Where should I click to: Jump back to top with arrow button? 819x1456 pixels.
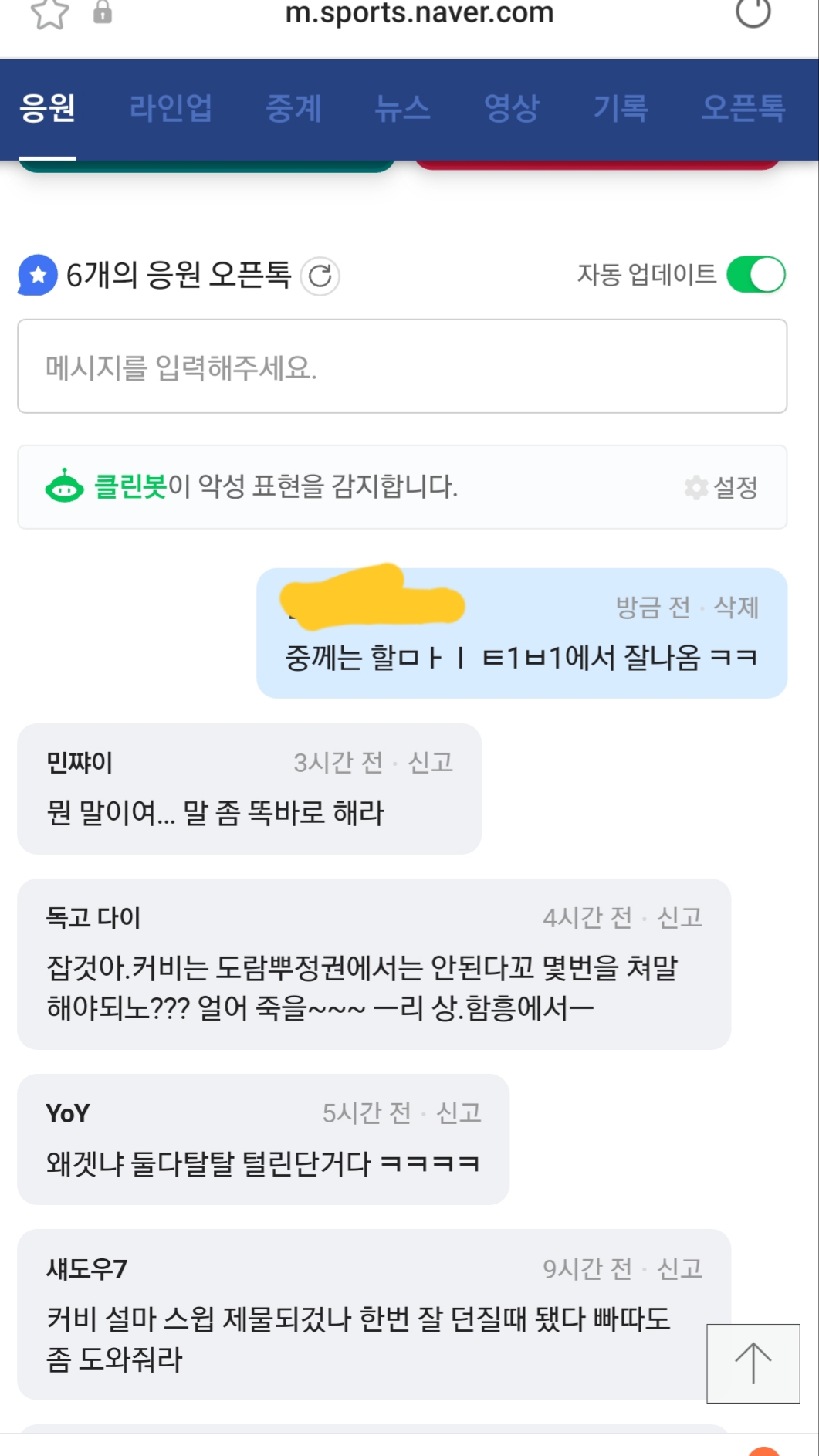pyautogui.click(x=753, y=1363)
